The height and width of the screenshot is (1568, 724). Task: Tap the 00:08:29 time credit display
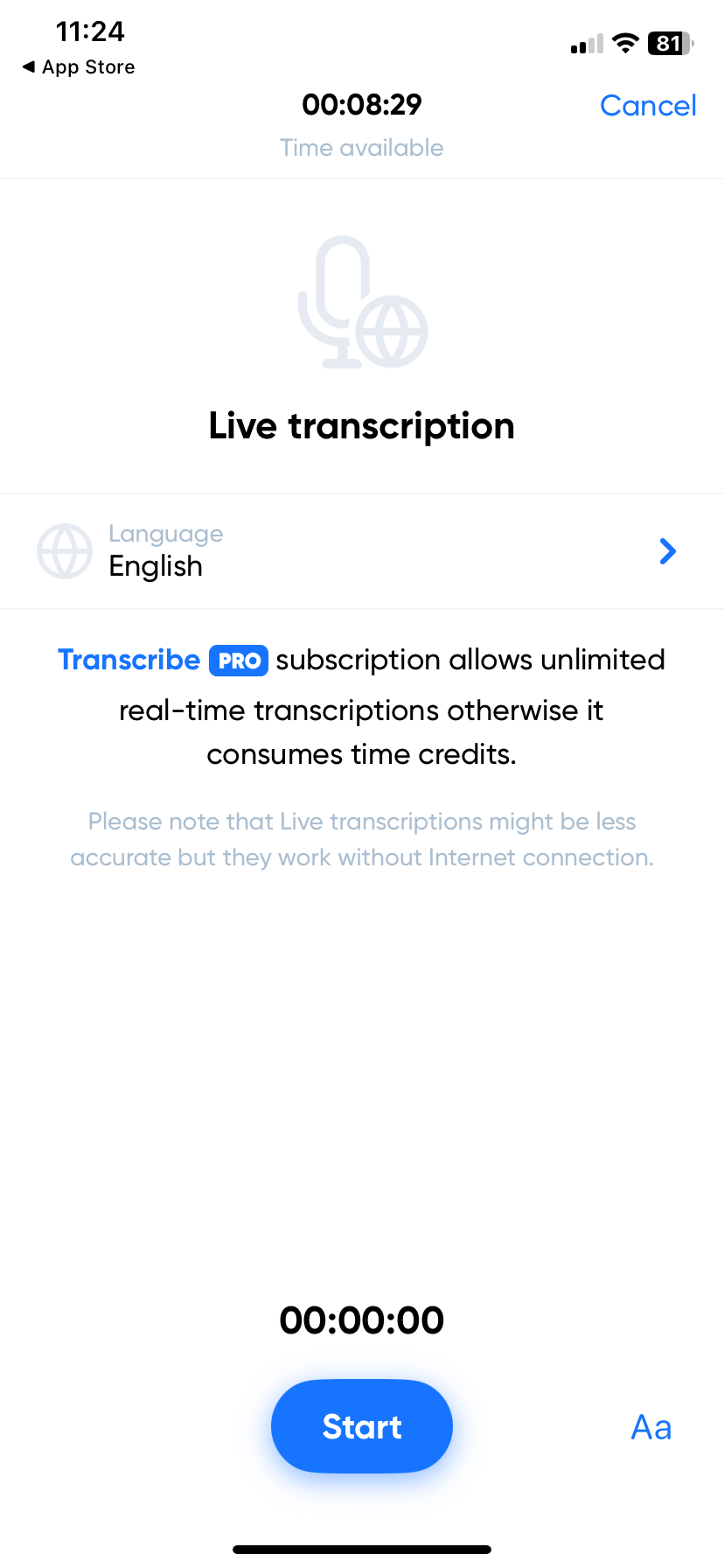coord(361,104)
